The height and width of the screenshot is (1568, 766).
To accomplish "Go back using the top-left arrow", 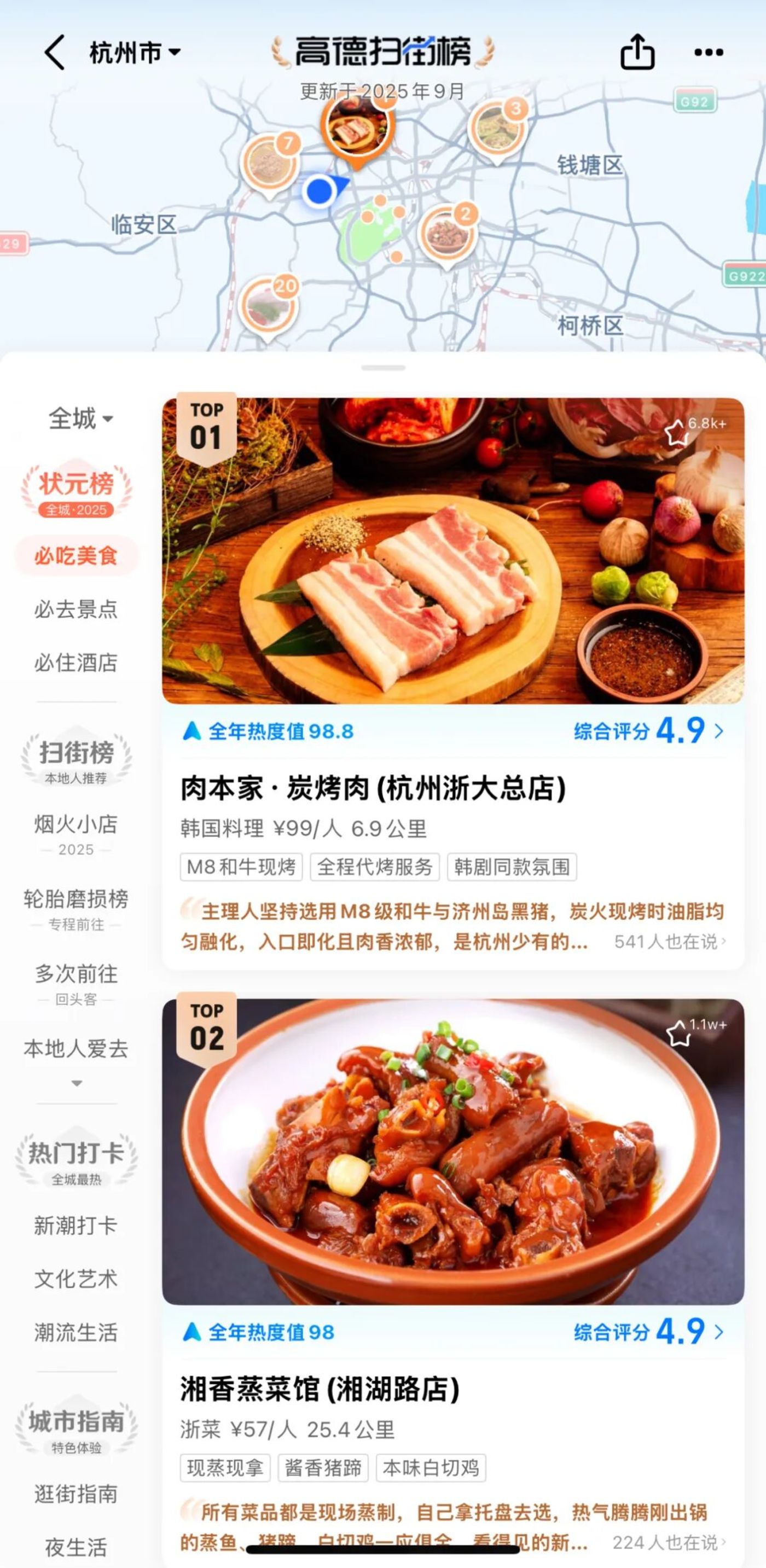I will point(54,53).
